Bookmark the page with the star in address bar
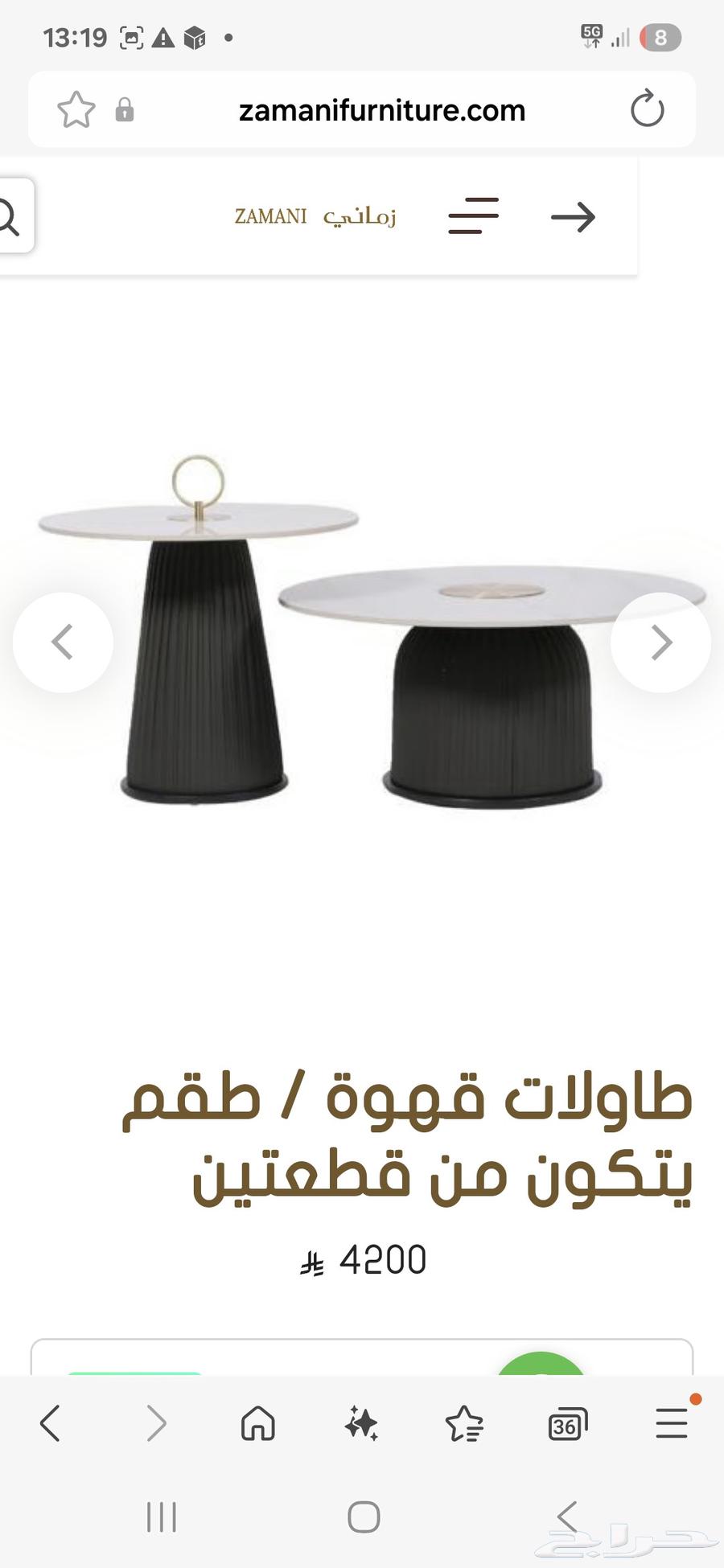Screen dimensions: 724x1568 click(76, 110)
